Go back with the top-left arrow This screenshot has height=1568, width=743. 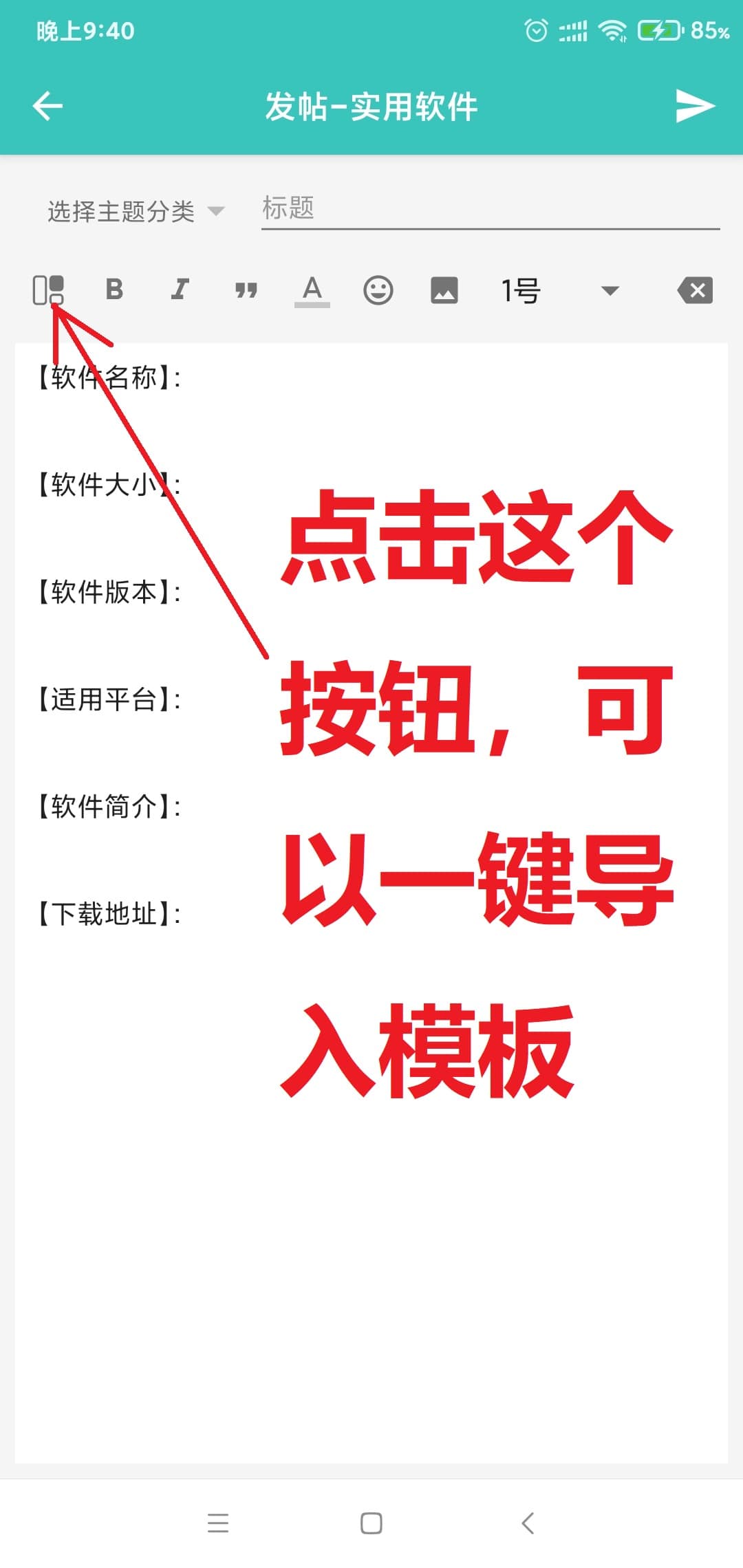(48, 106)
